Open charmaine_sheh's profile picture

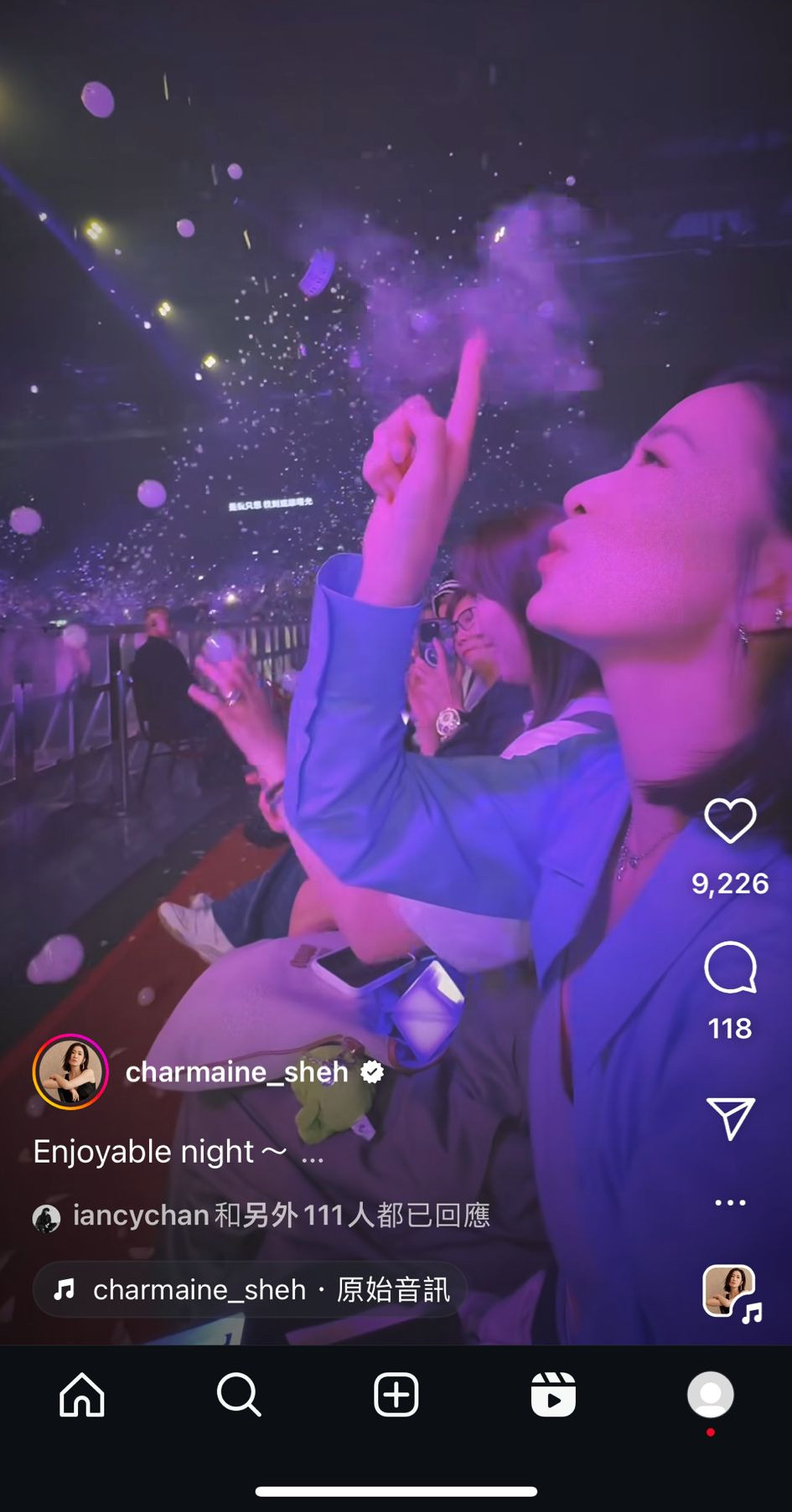tap(70, 1072)
